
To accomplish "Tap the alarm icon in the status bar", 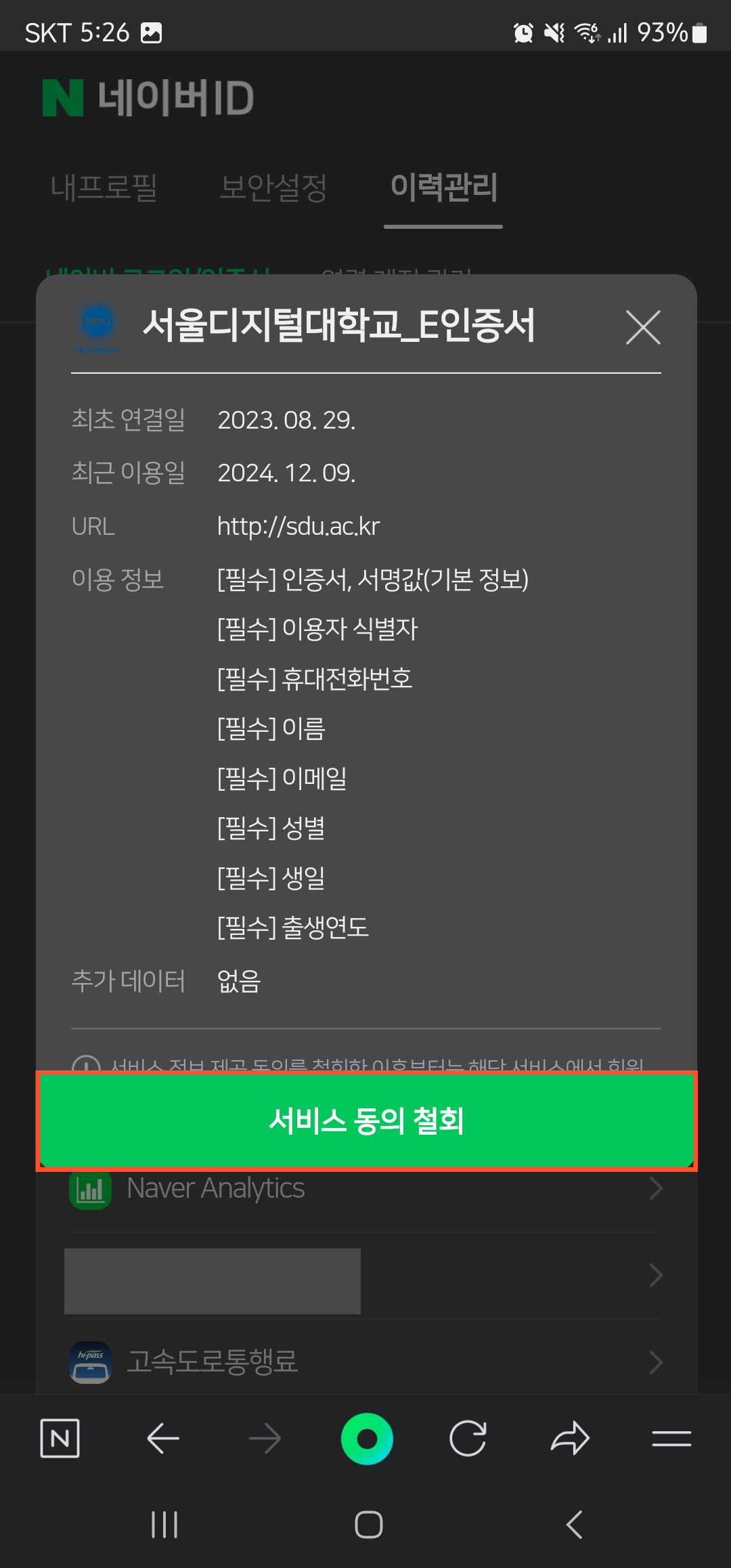I will tap(523, 32).
